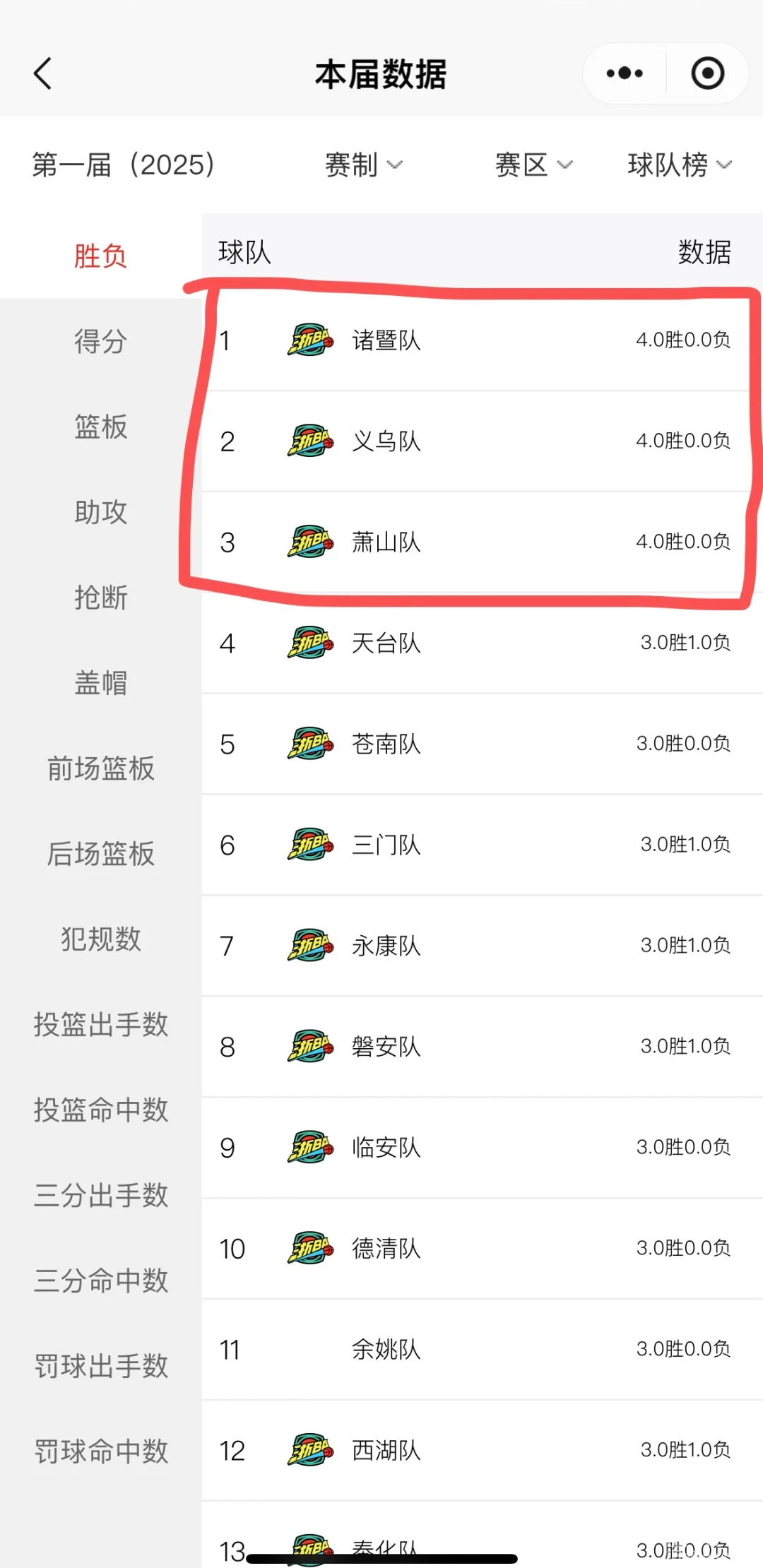Expand the 赛制 dropdown
Viewport: 763px width, 1568px height.
(363, 165)
